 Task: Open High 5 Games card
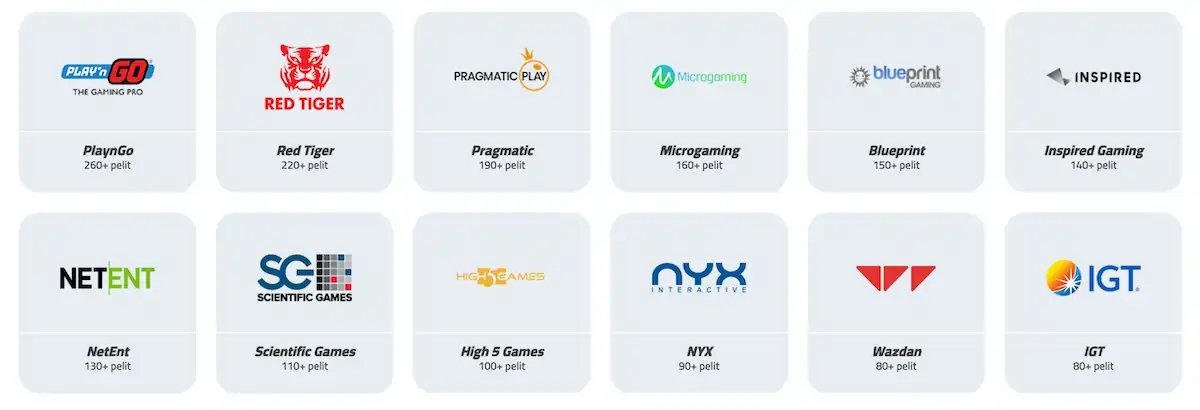502,302
